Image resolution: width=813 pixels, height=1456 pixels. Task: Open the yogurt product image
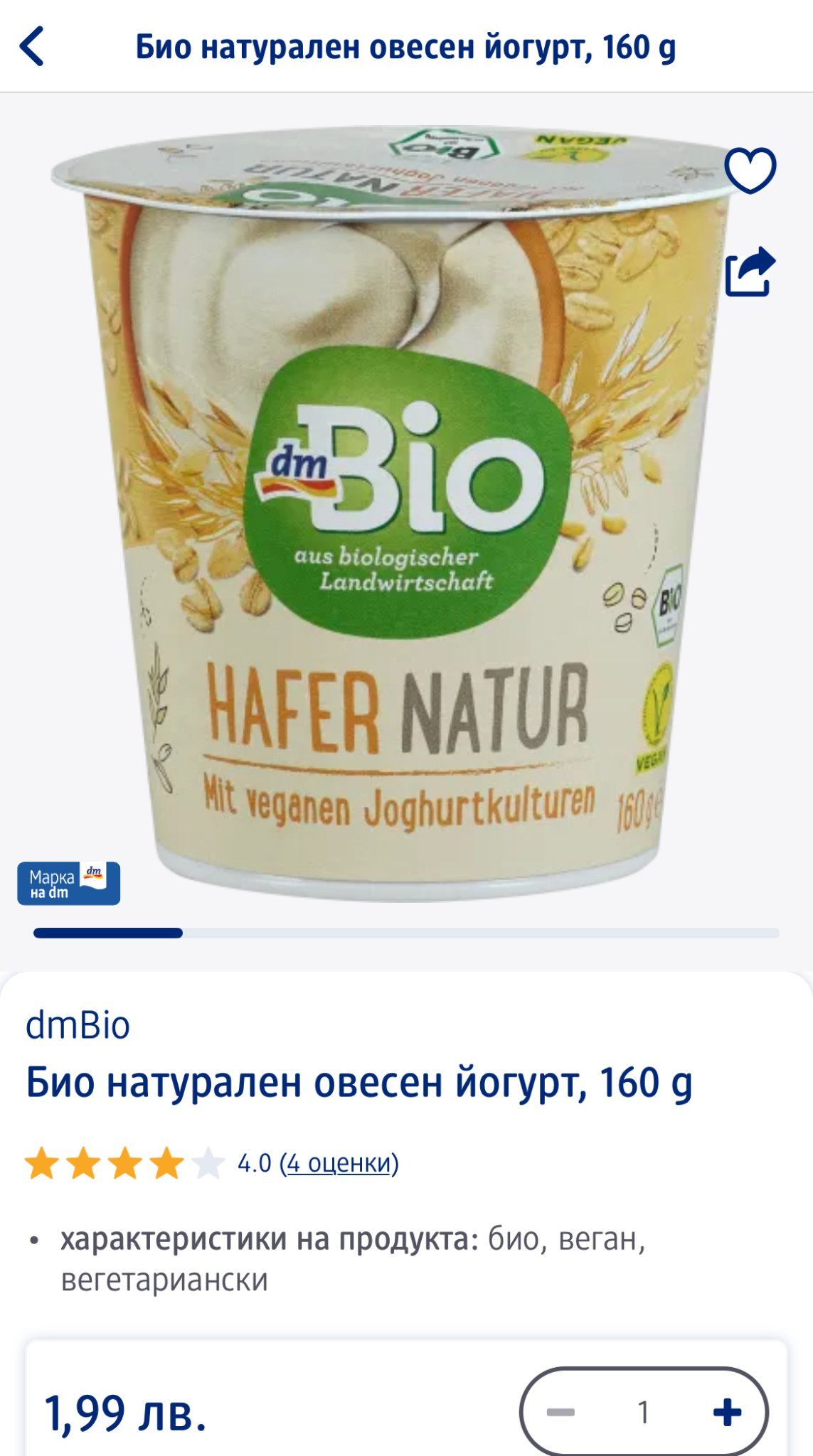(x=398, y=512)
